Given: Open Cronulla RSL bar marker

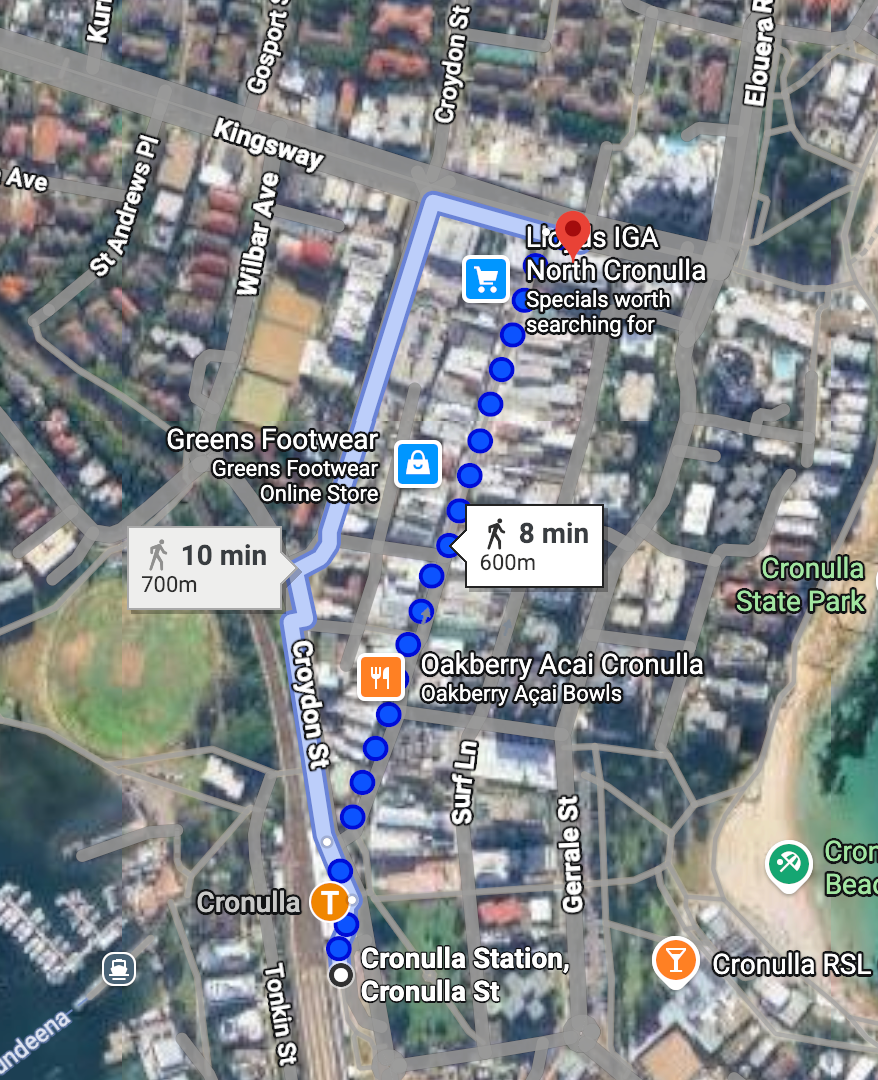Looking at the screenshot, I should click(x=675, y=961).
